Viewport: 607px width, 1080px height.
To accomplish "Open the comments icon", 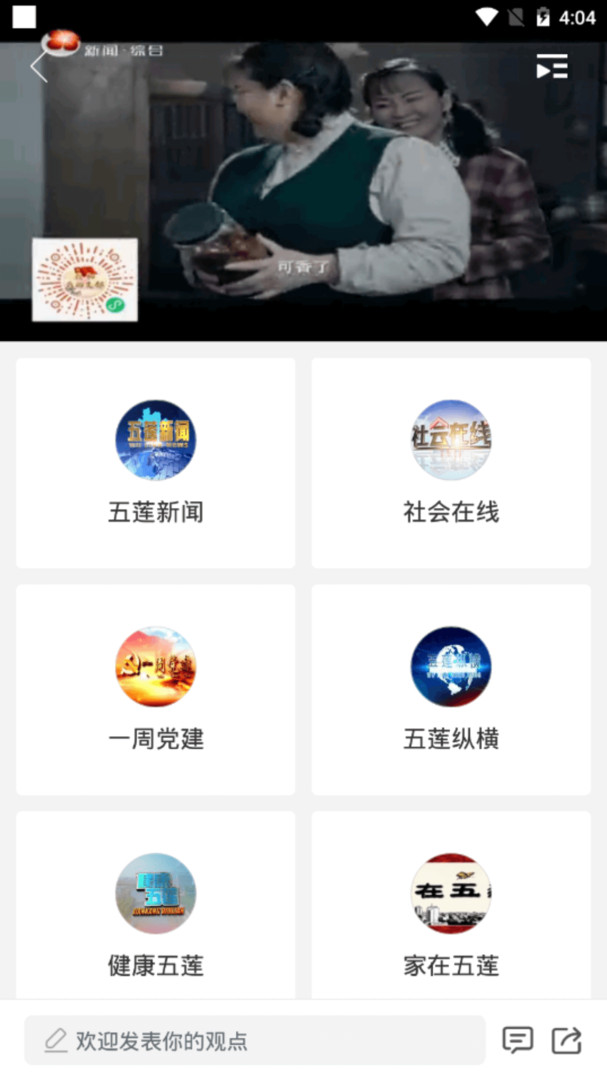I will tap(517, 1040).
